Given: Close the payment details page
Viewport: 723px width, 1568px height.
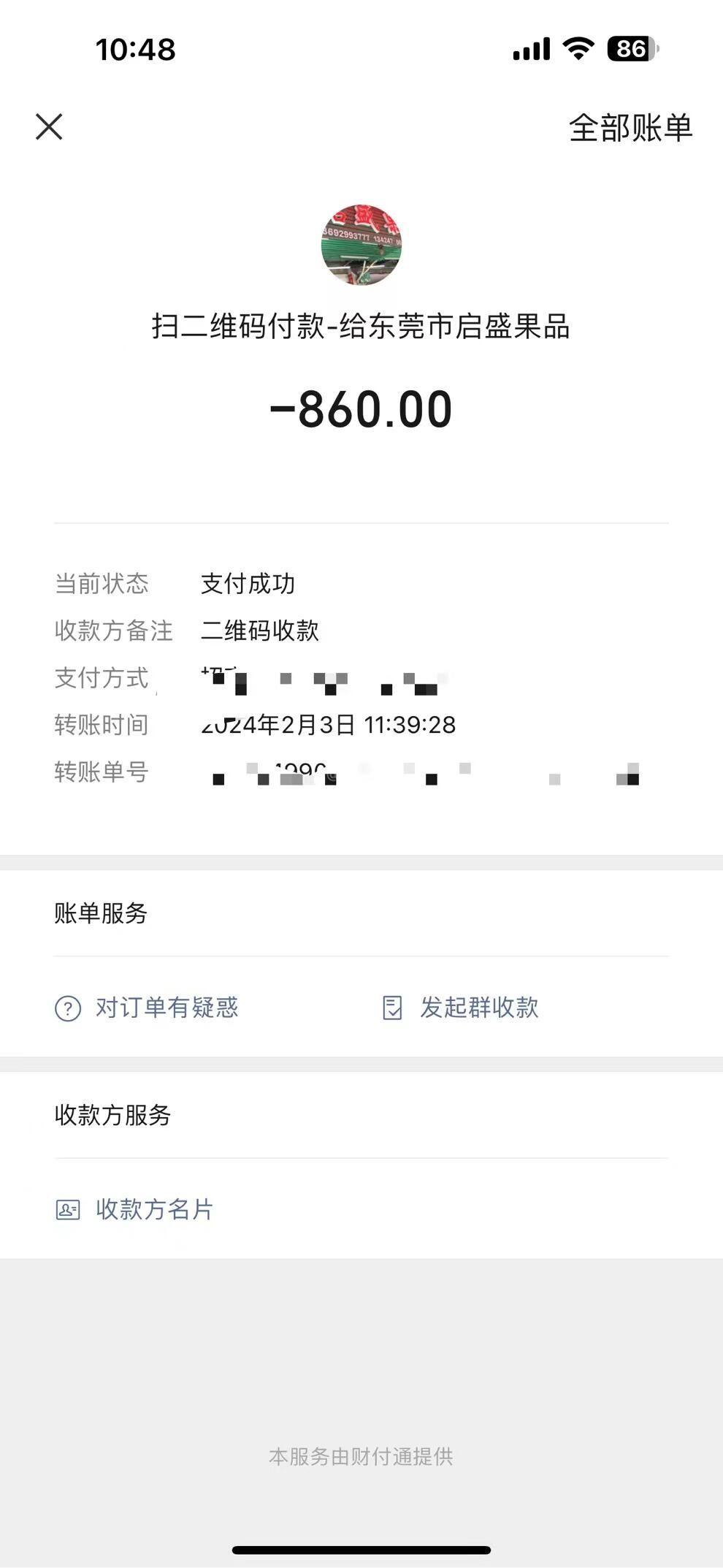Looking at the screenshot, I should click(49, 126).
